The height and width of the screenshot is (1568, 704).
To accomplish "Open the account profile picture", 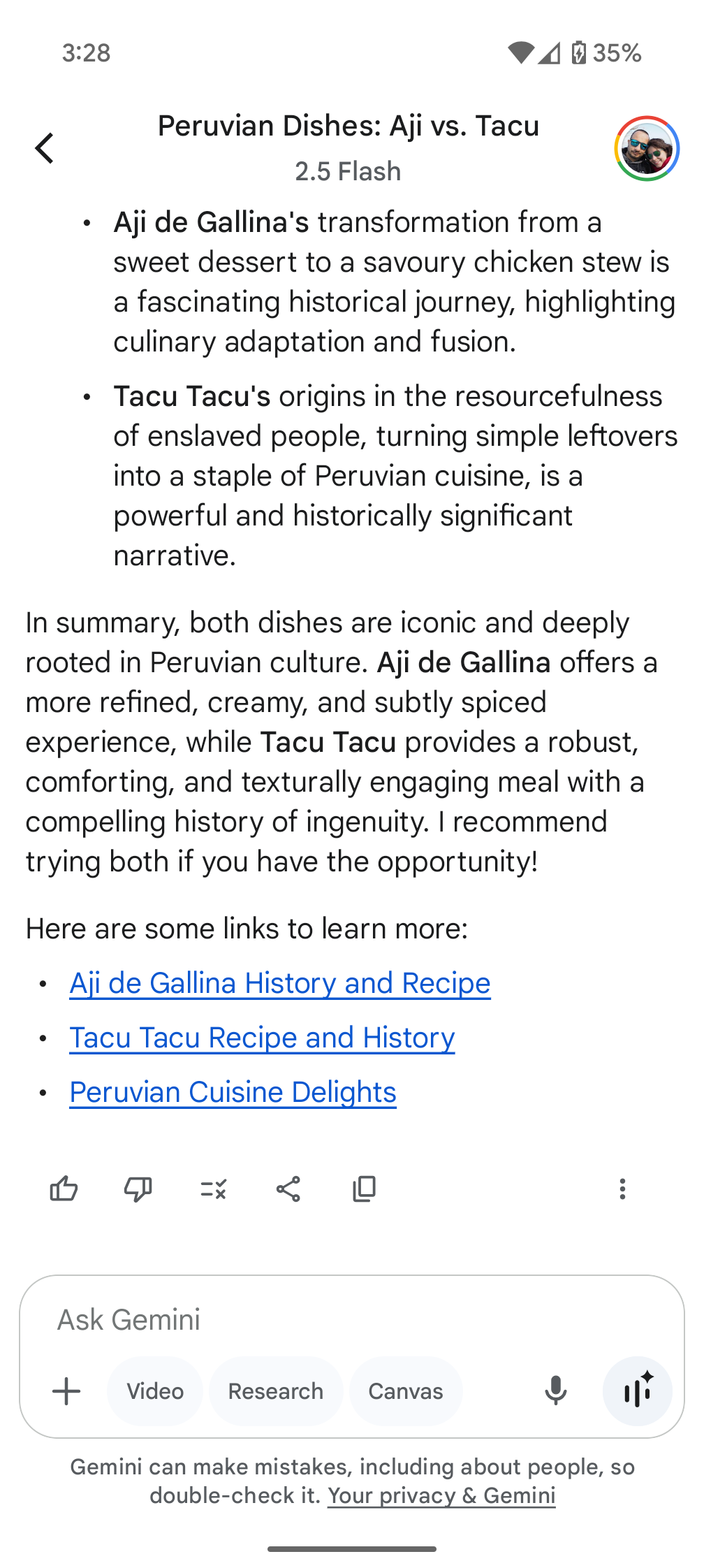I will (647, 148).
